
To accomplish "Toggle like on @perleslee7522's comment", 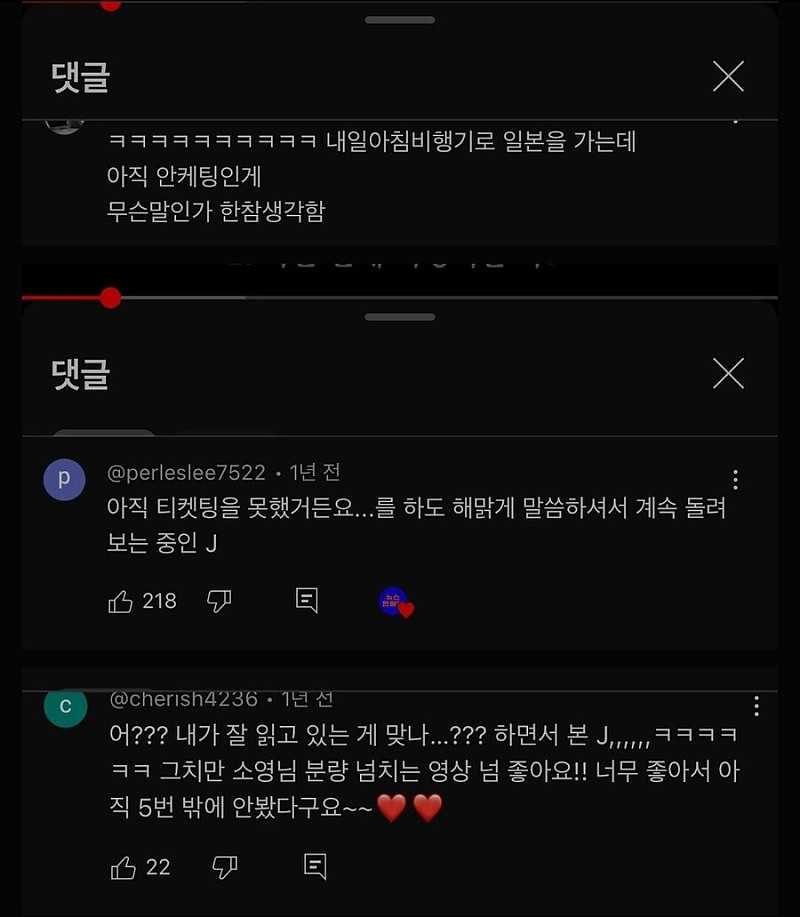I will (x=124, y=600).
